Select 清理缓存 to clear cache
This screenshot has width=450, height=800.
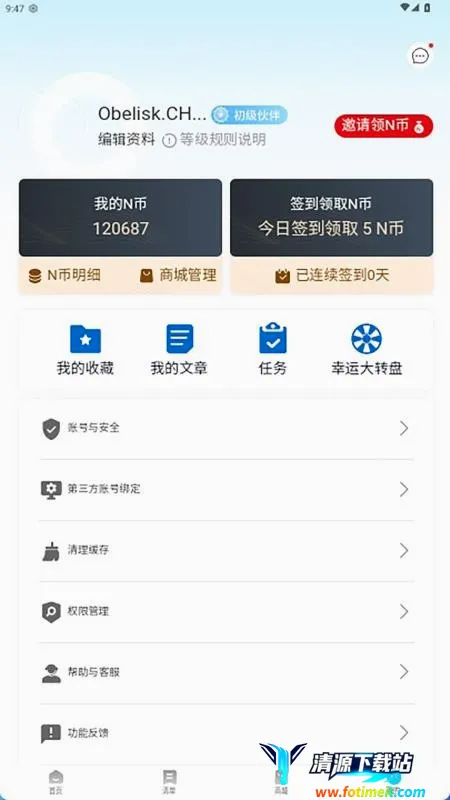227,551
